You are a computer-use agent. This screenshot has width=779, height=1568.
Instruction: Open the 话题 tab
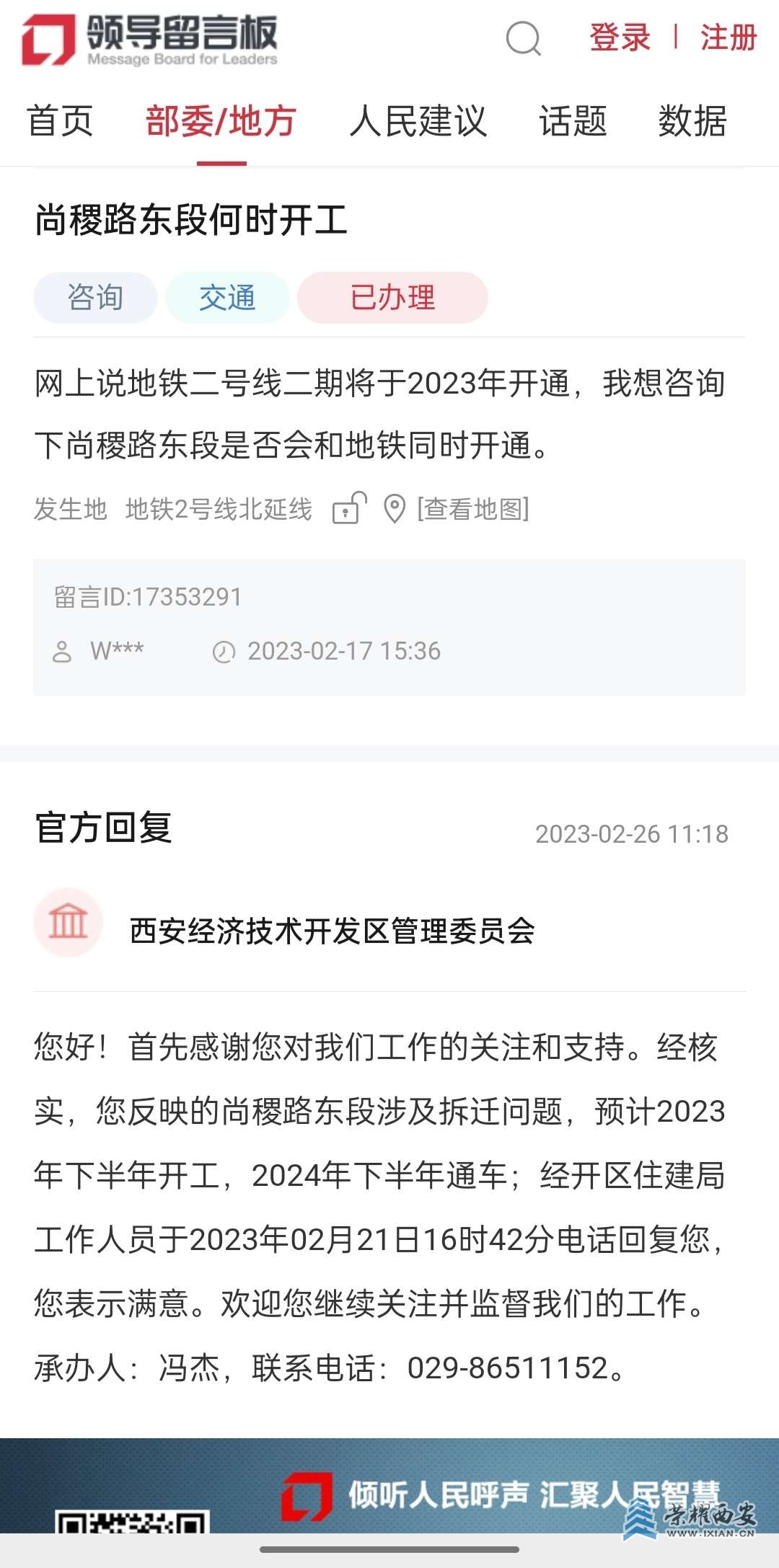pyautogui.click(x=573, y=121)
